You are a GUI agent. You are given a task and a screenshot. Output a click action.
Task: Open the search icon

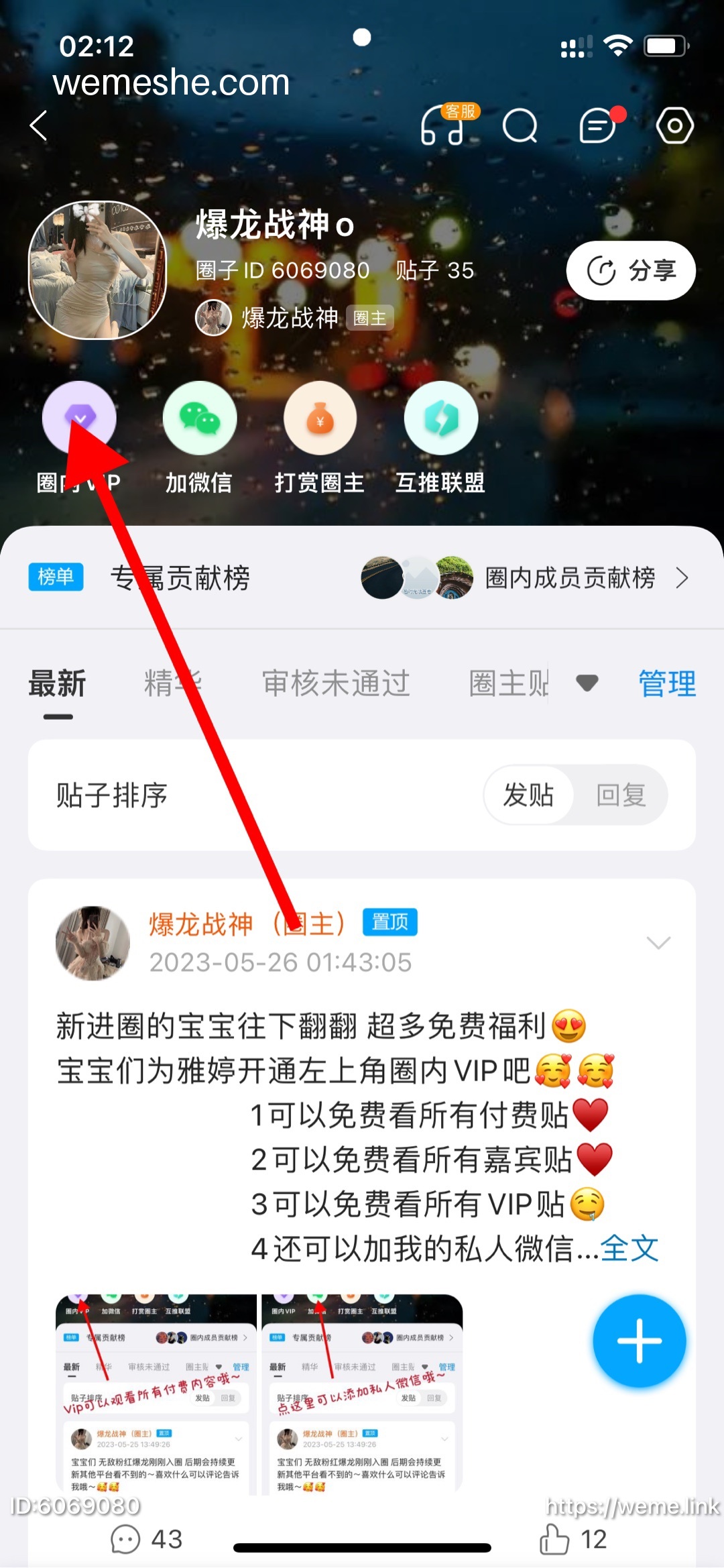(x=520, y=125)
